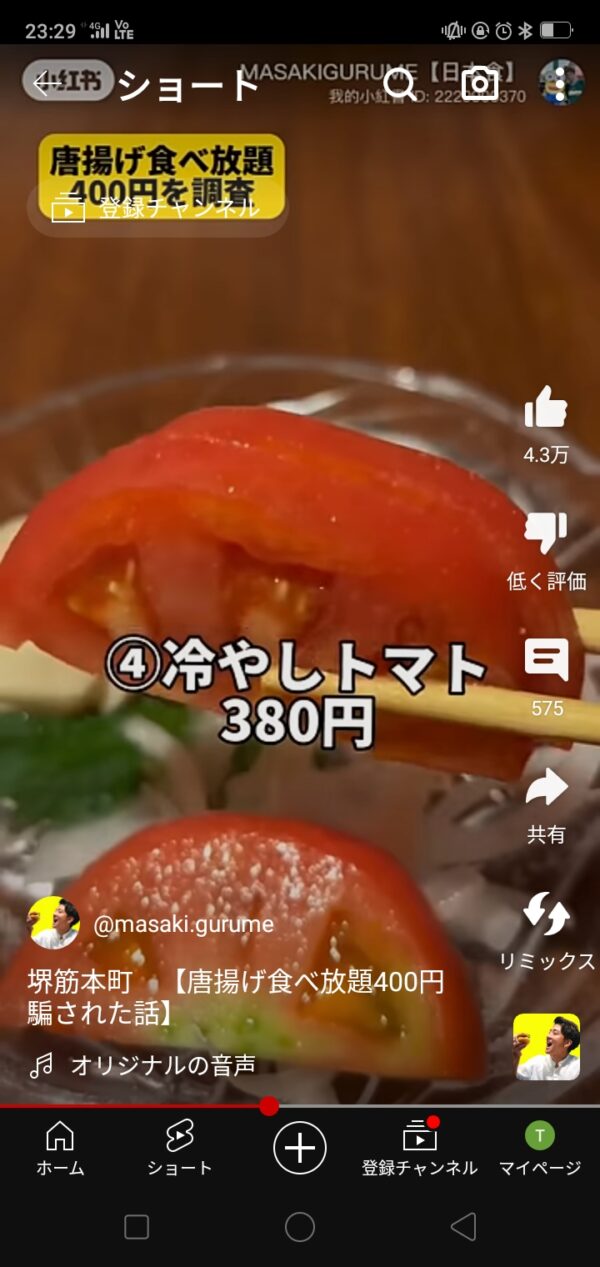The height and width of the screenshot is (1267, 600).
Task: Open 登録チャンネル in the bottom navigation
Action: point(420,1148)
